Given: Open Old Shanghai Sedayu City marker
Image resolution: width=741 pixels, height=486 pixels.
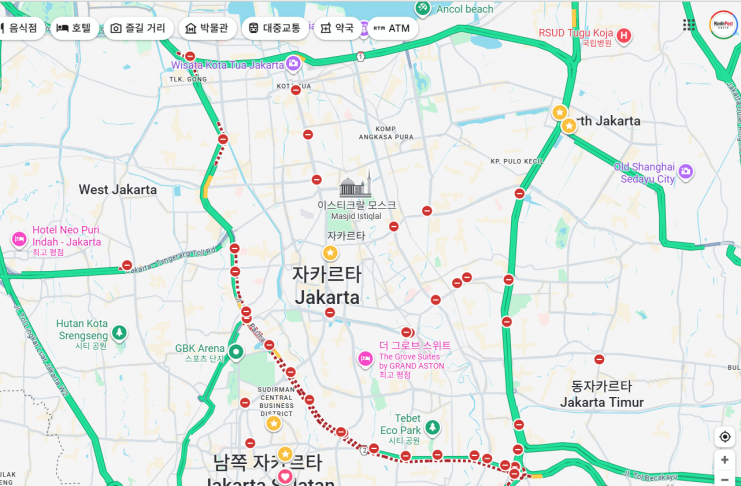Looking at the screenshot, I should point(685,173).
